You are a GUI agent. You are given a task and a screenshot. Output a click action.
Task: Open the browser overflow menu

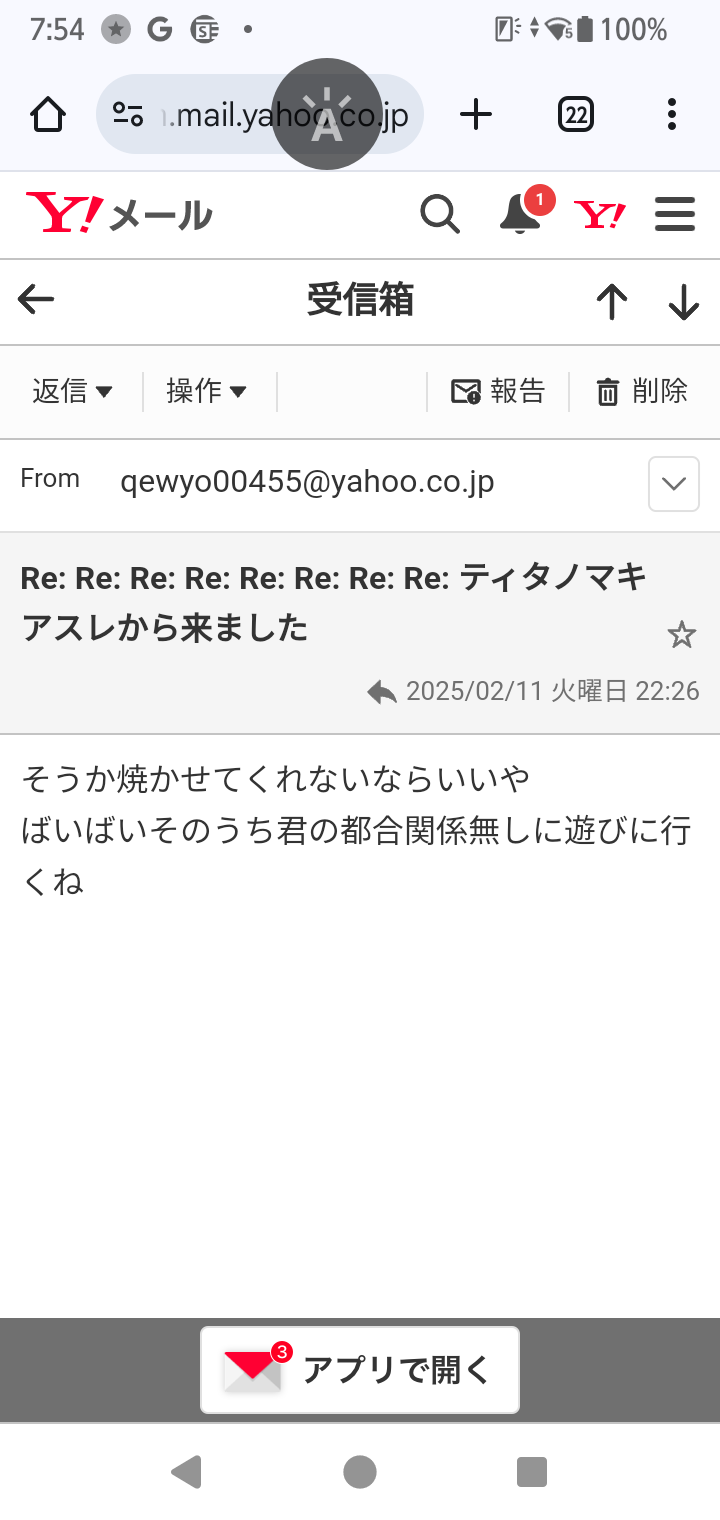tap(672, 115)
